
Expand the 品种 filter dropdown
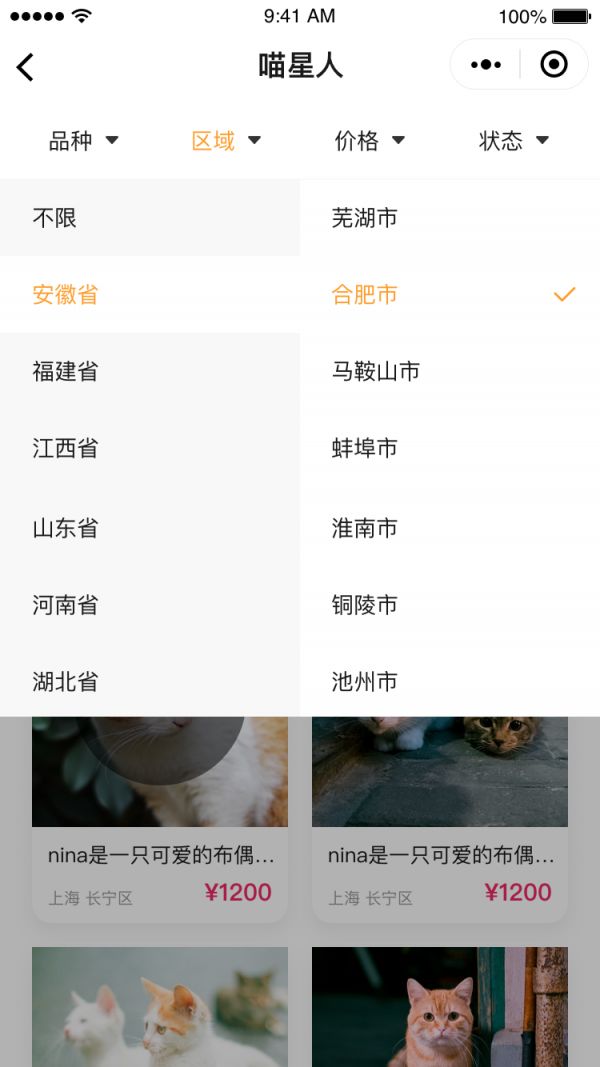pos(84,141)
